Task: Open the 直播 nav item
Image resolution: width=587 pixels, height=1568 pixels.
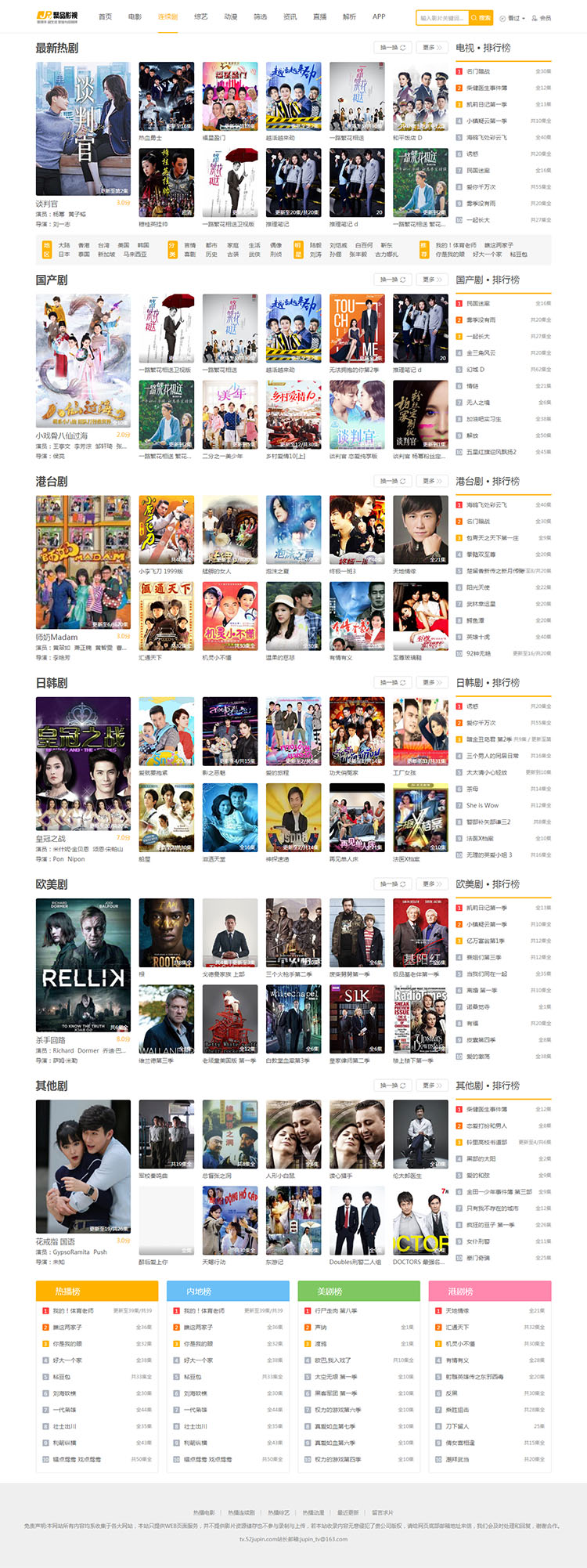Action: (319, 16)
